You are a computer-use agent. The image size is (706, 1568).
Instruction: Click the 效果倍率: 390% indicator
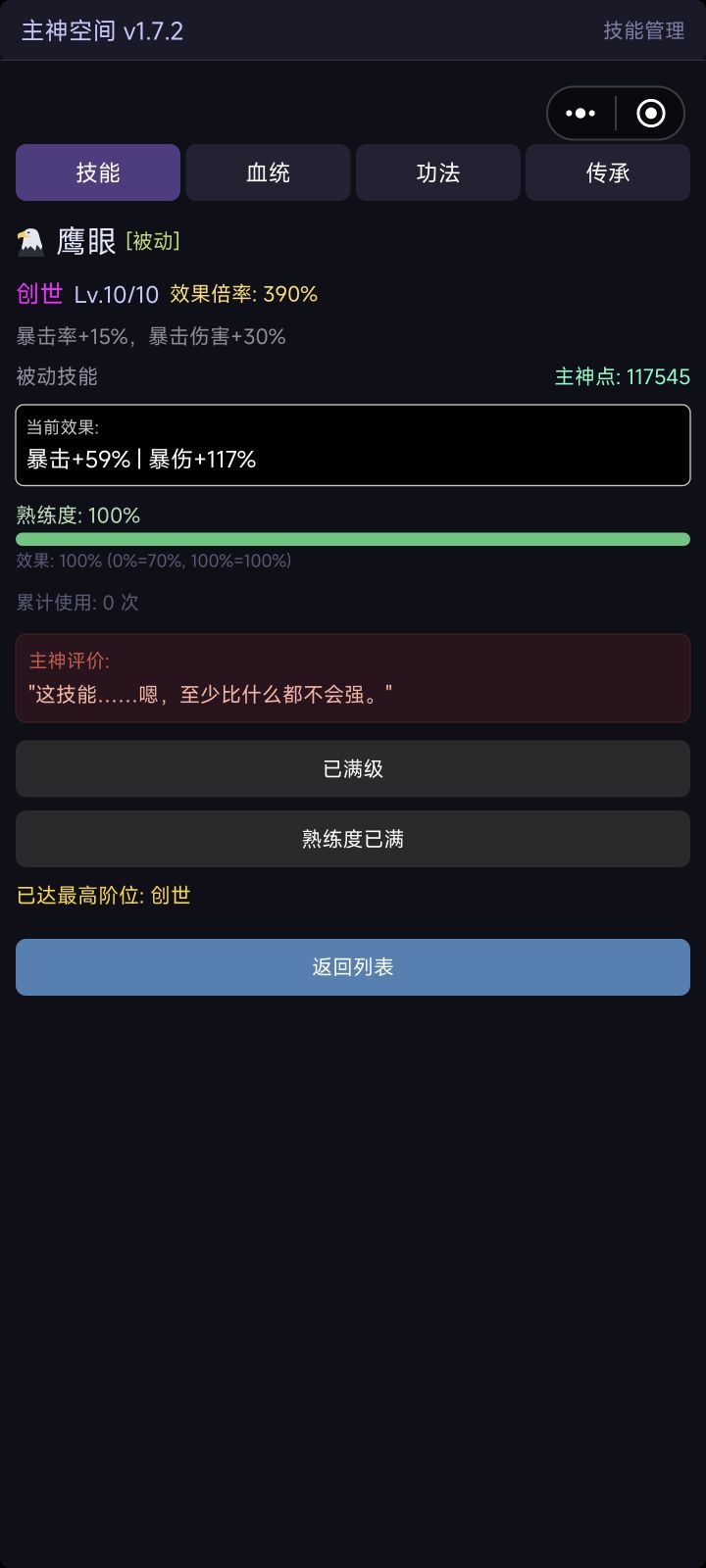pyautogui.click(x=242, y=293)
